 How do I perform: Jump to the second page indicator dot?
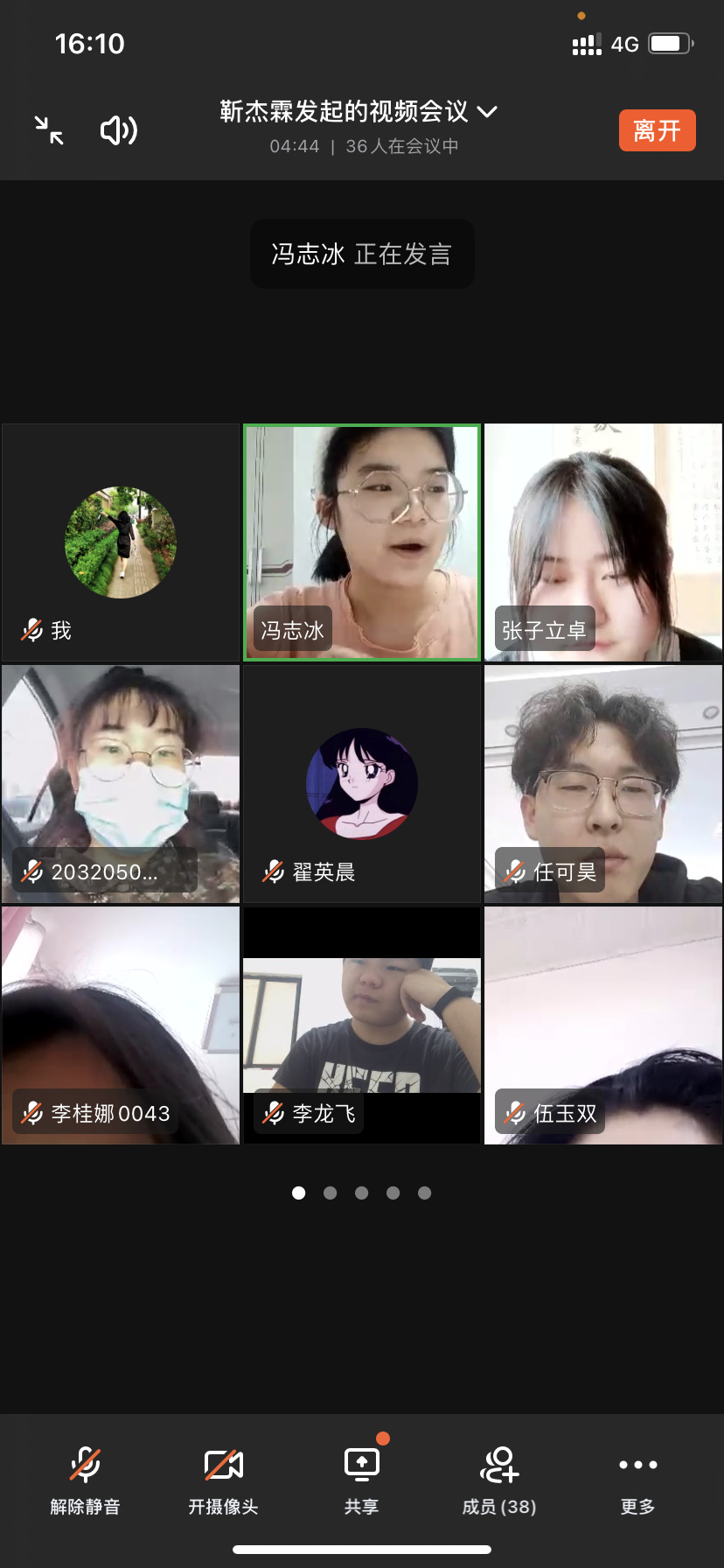coord(331,1193)
